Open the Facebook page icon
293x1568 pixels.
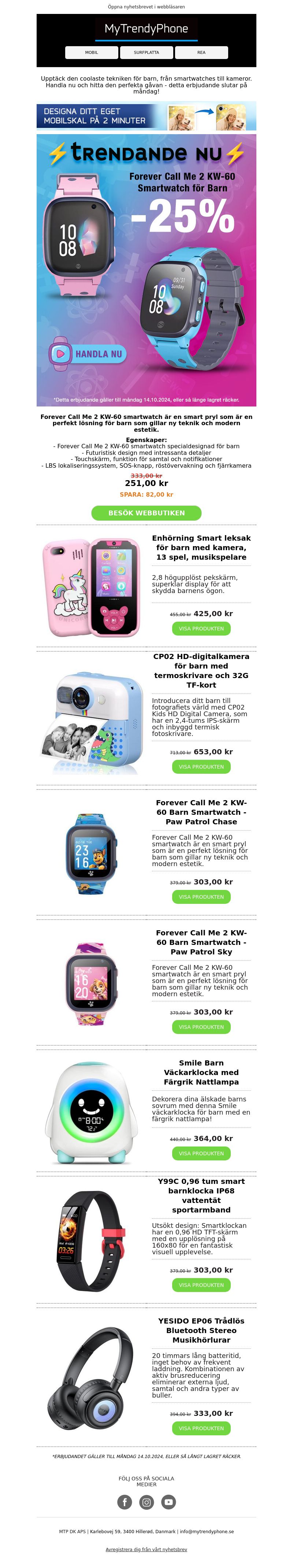(x=125, y=1502)
